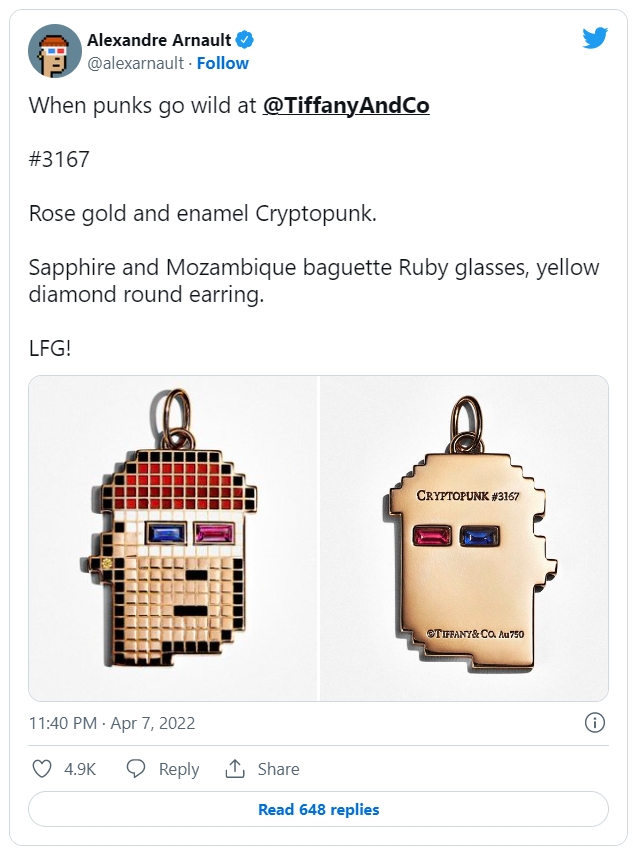Like this tweet
This screenshot has width=633, height=851.
pos(64,769)
